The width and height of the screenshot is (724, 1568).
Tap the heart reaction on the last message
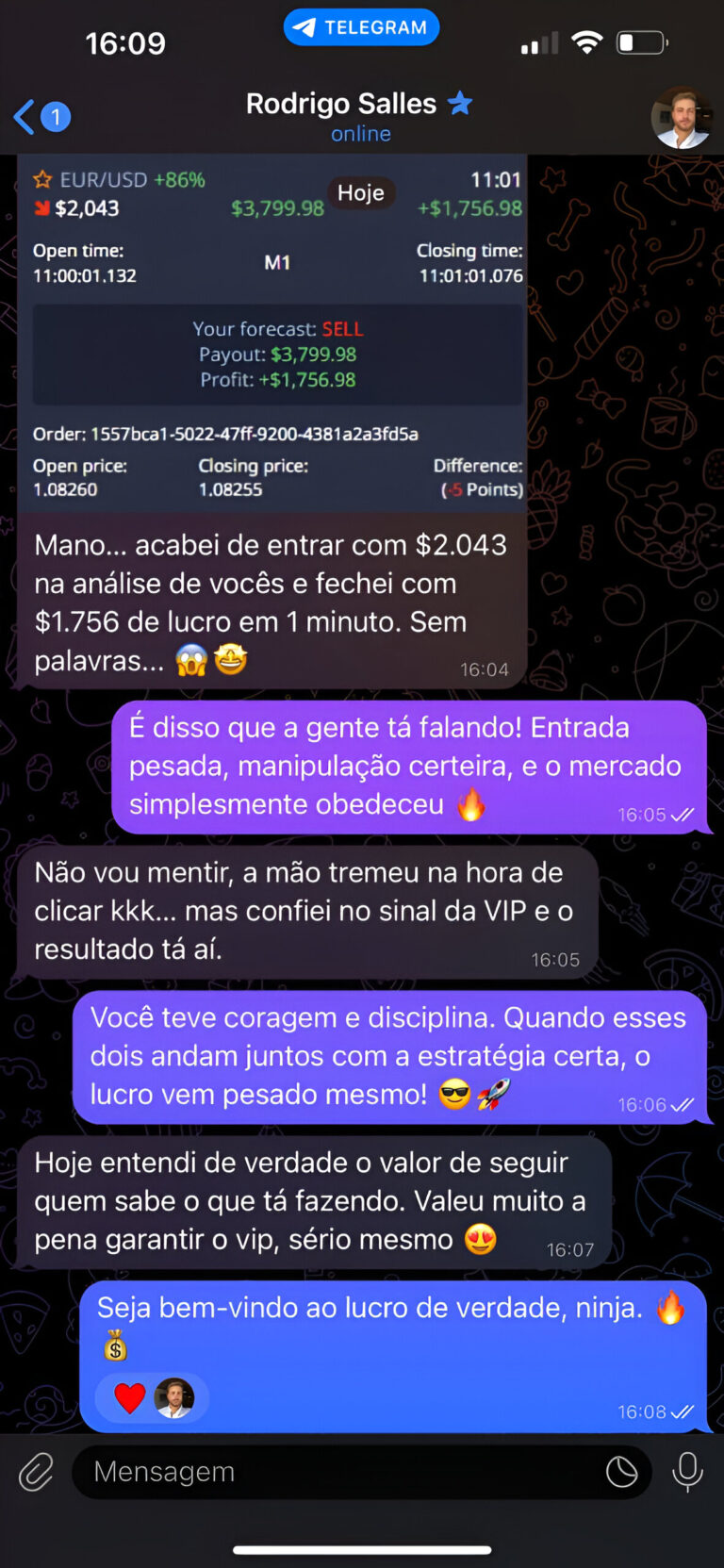(x=130, y=1397)
